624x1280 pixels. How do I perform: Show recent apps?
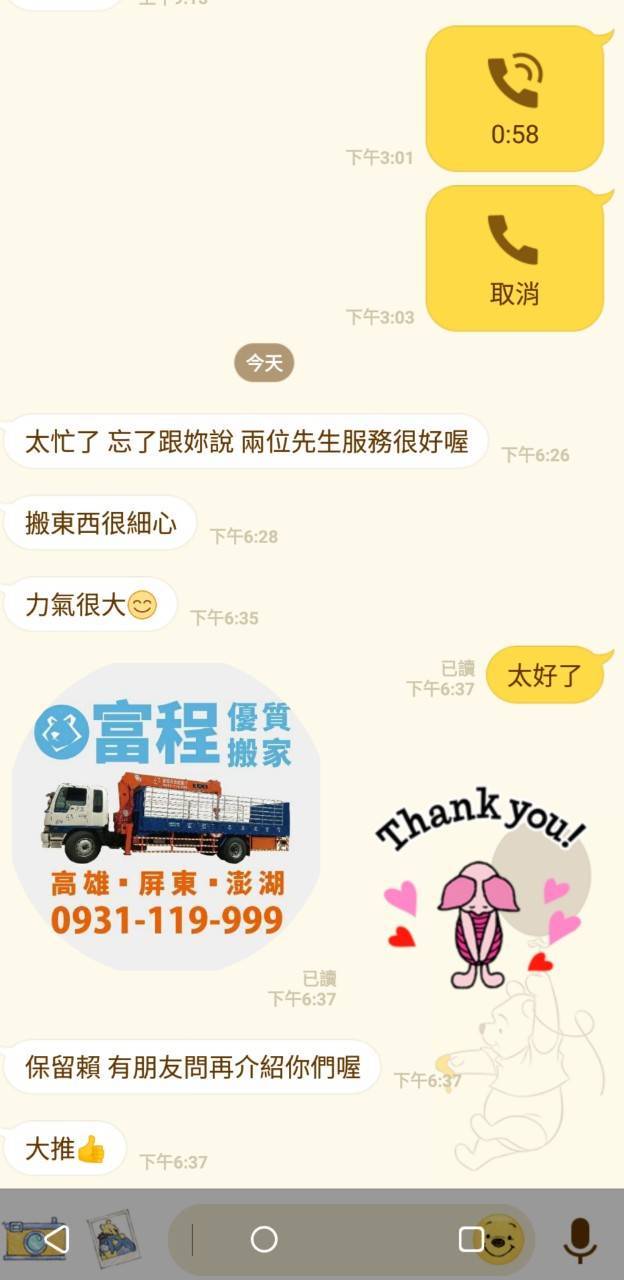tap(471, 1240)
